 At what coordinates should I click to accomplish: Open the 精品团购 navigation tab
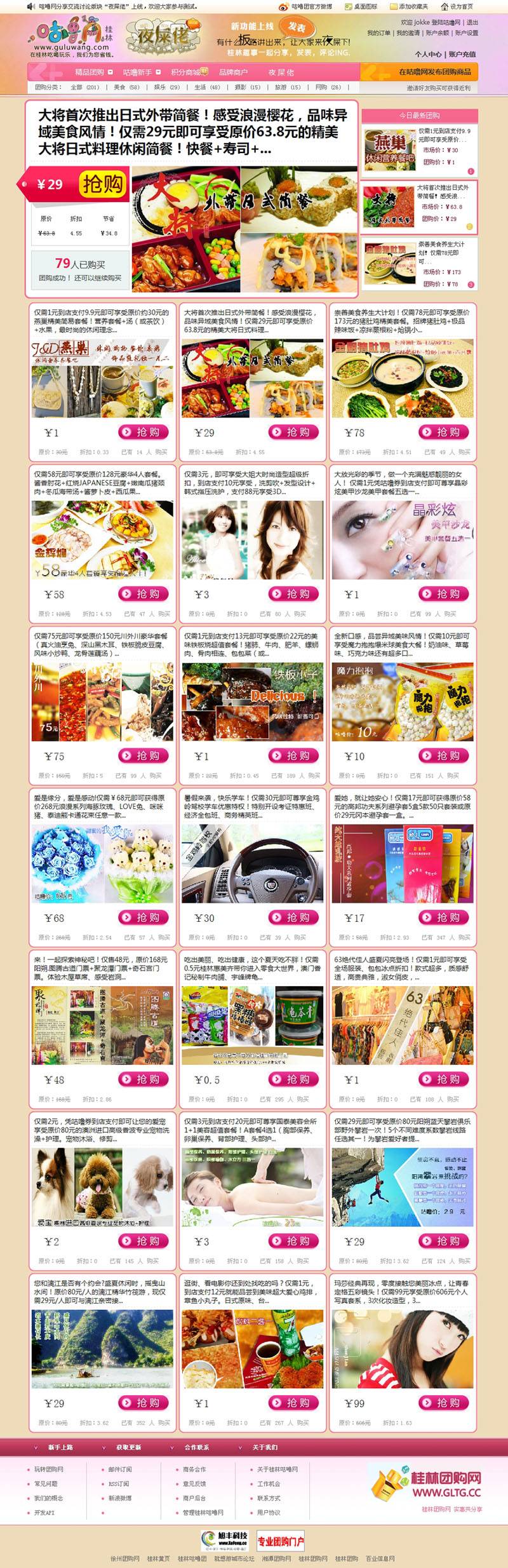tap(89, 72)
